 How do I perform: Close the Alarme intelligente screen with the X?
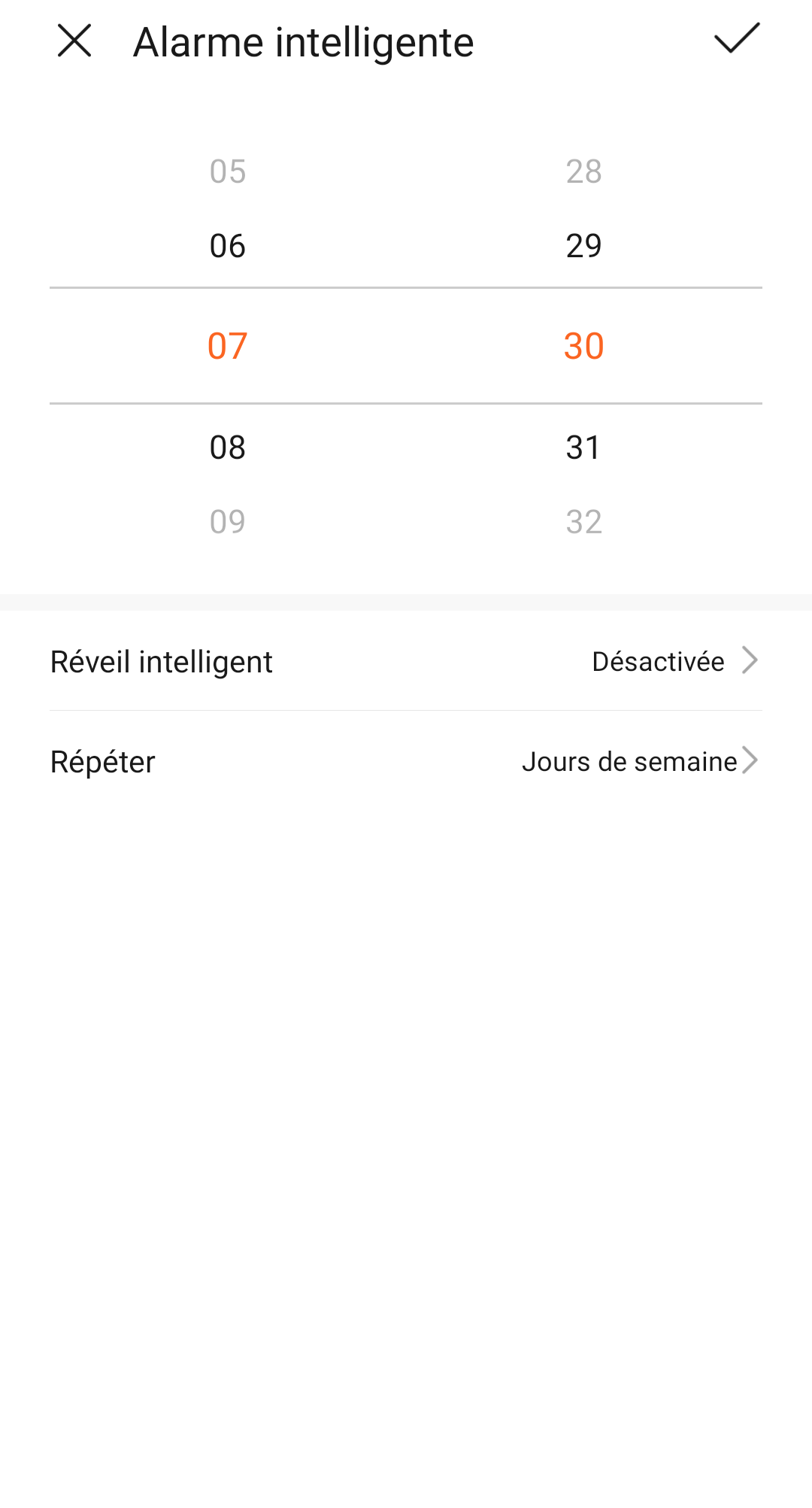75,43
